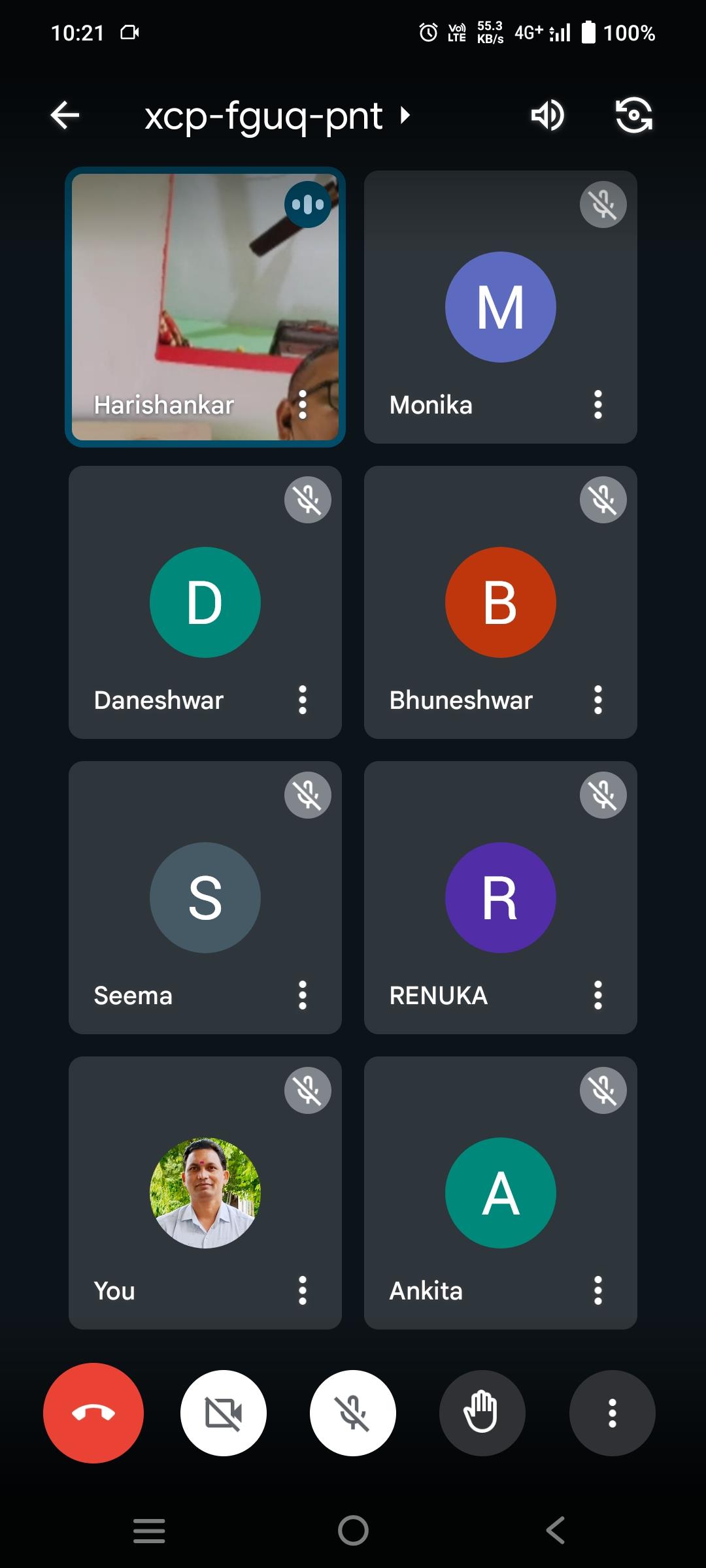Go to the system home screen
This screenshot has width=706, height=1568.
(x=353, y=1530)
